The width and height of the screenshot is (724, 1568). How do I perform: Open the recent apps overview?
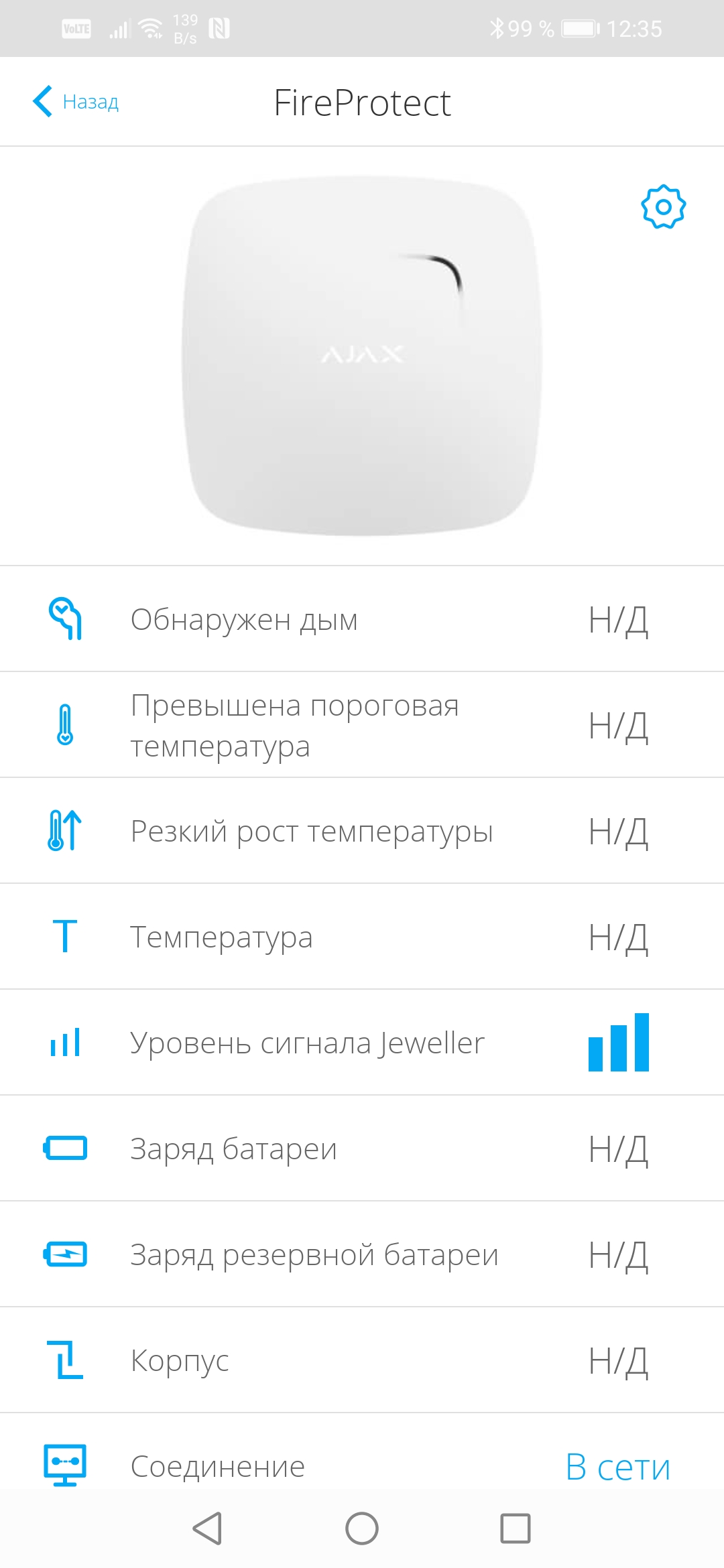click(516, 1528)
